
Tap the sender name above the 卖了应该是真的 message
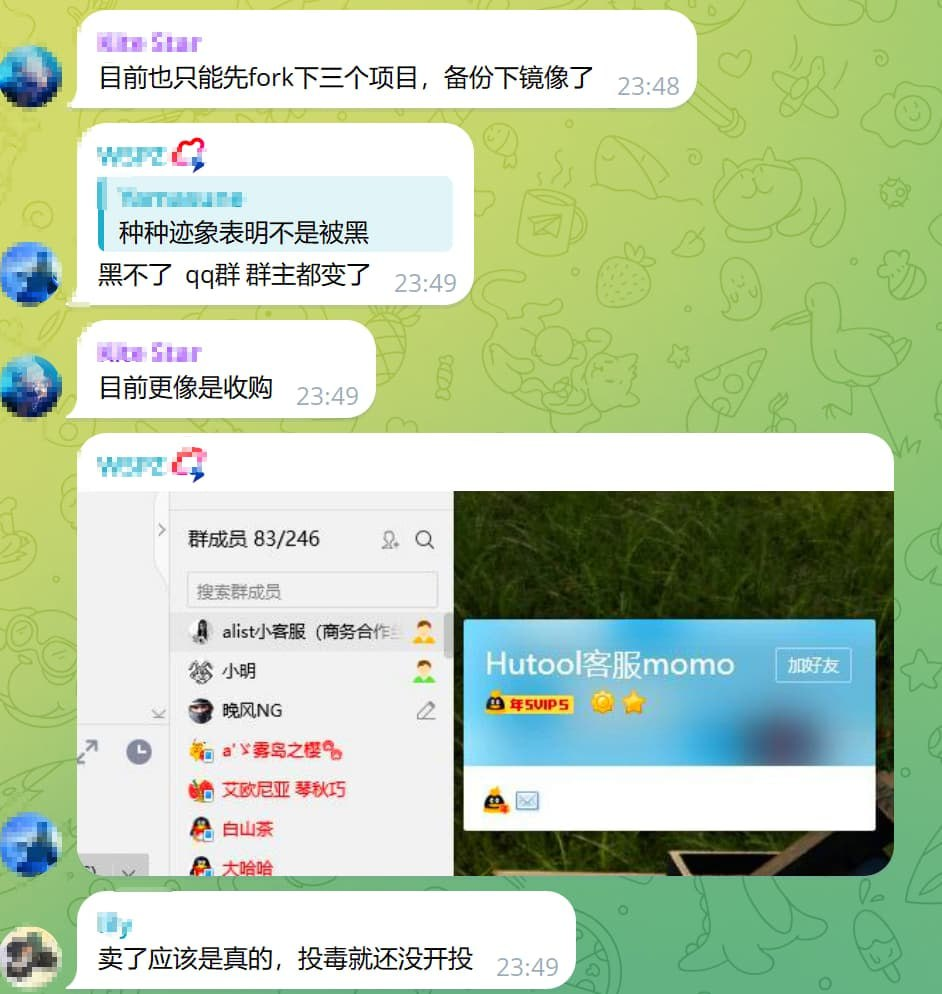coord(114,923)
